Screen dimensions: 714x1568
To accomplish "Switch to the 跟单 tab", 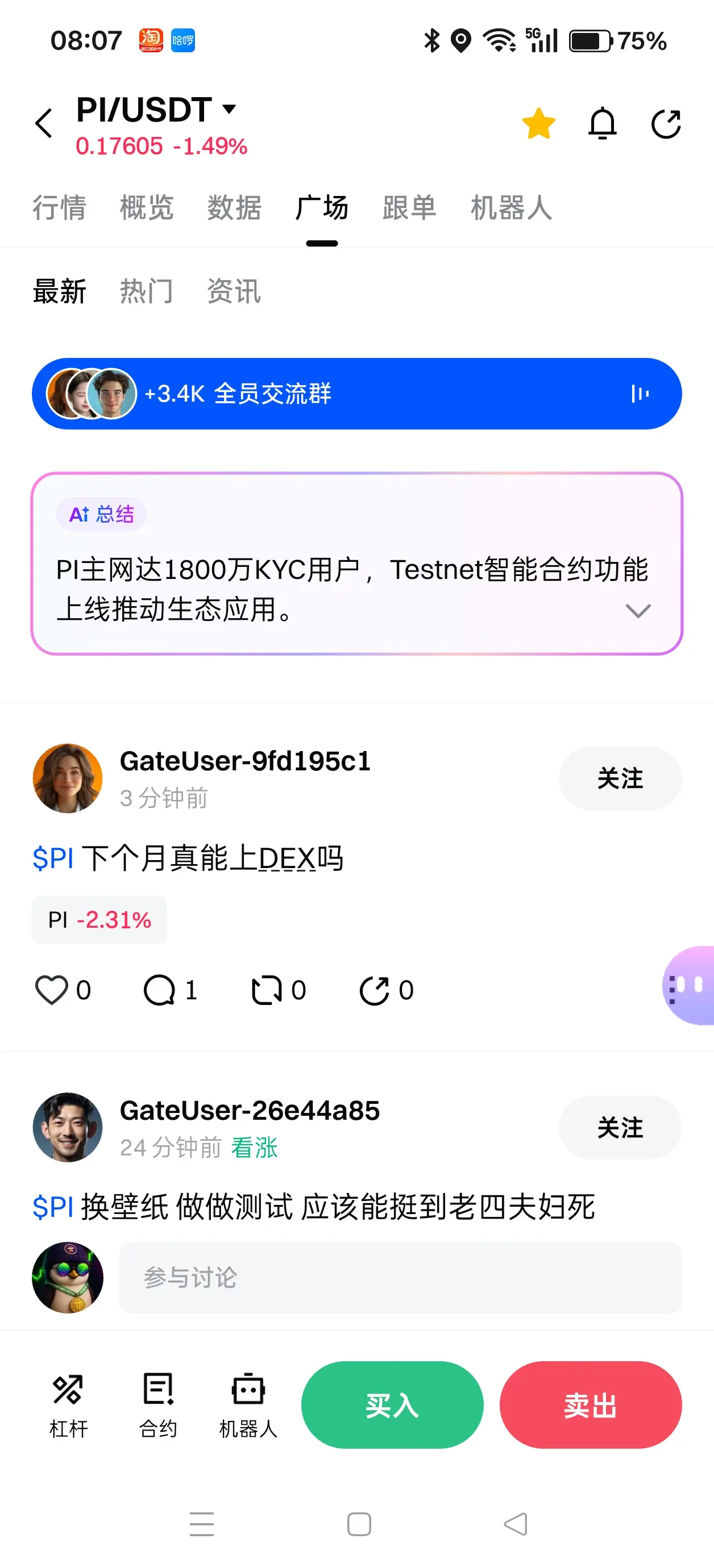I will 409,207.
